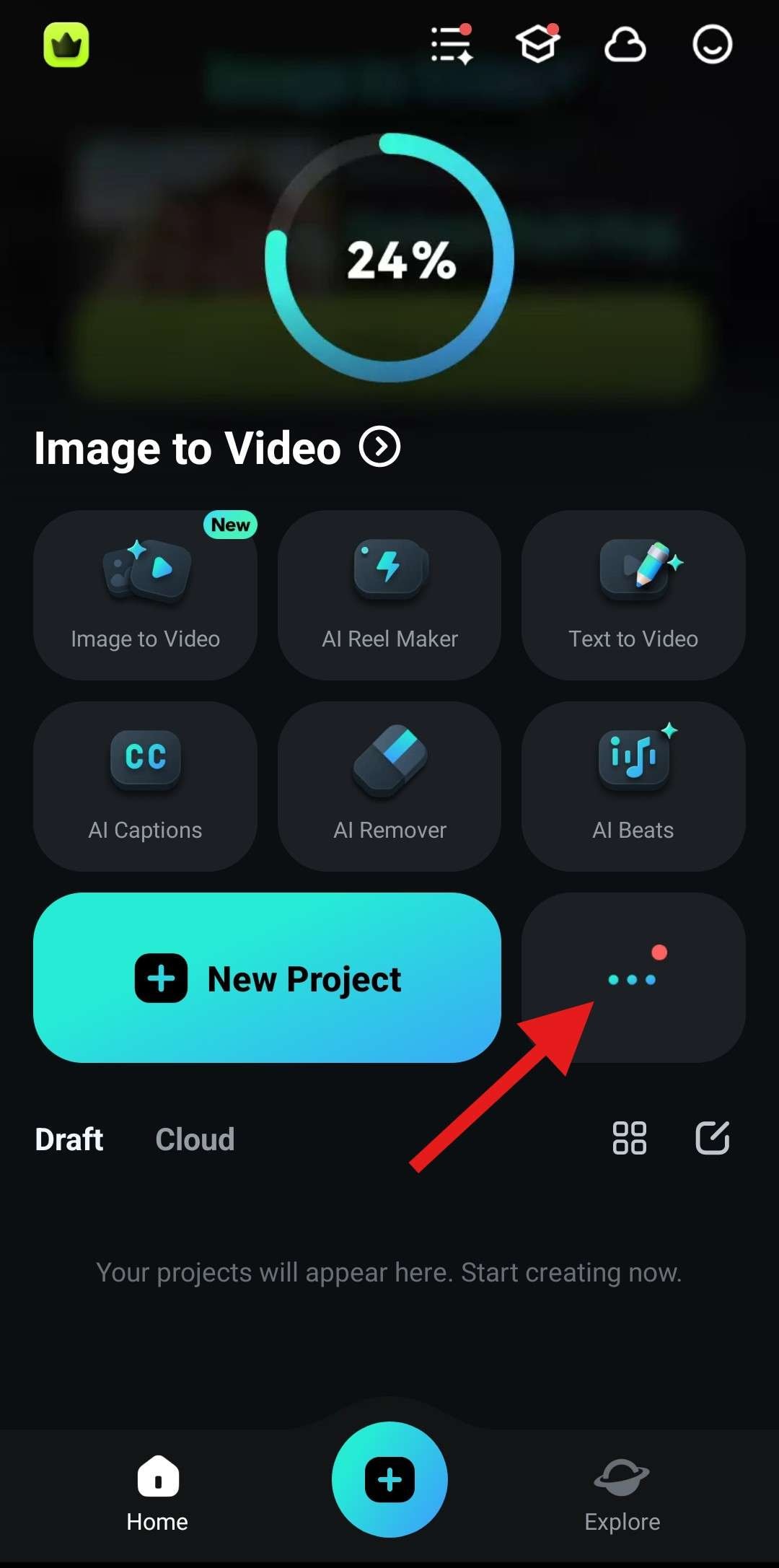The height and width of the screenshot is (1568, 779).
Task: Select the AI Remover tool
Action: pyautogui.click(x=389, y=786)
